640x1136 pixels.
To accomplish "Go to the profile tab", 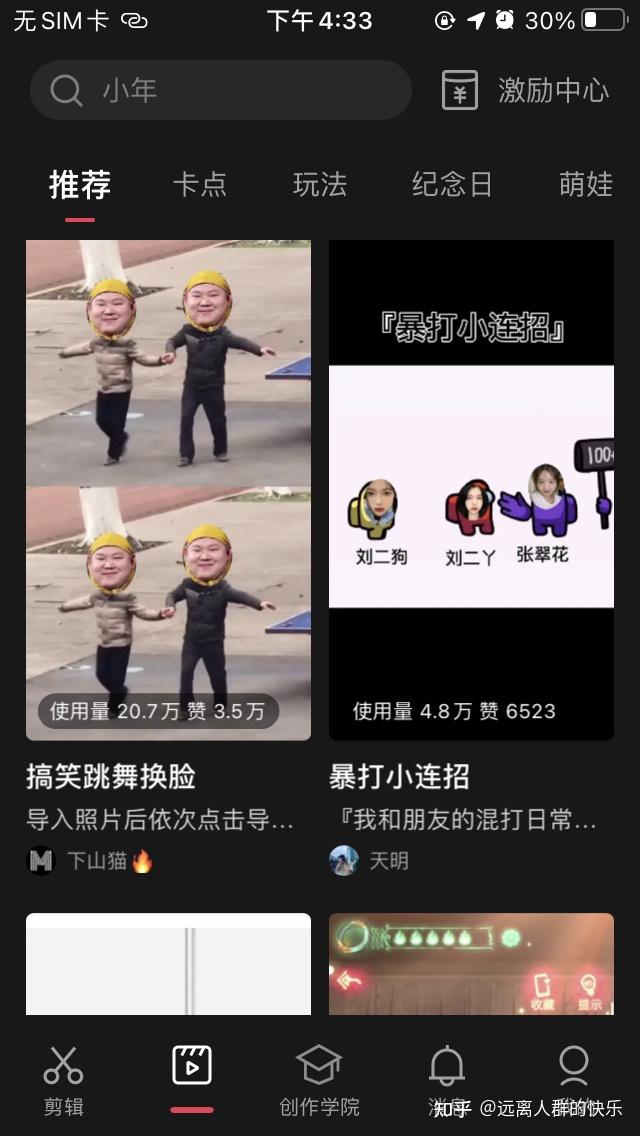I will tap(574, 1070).
